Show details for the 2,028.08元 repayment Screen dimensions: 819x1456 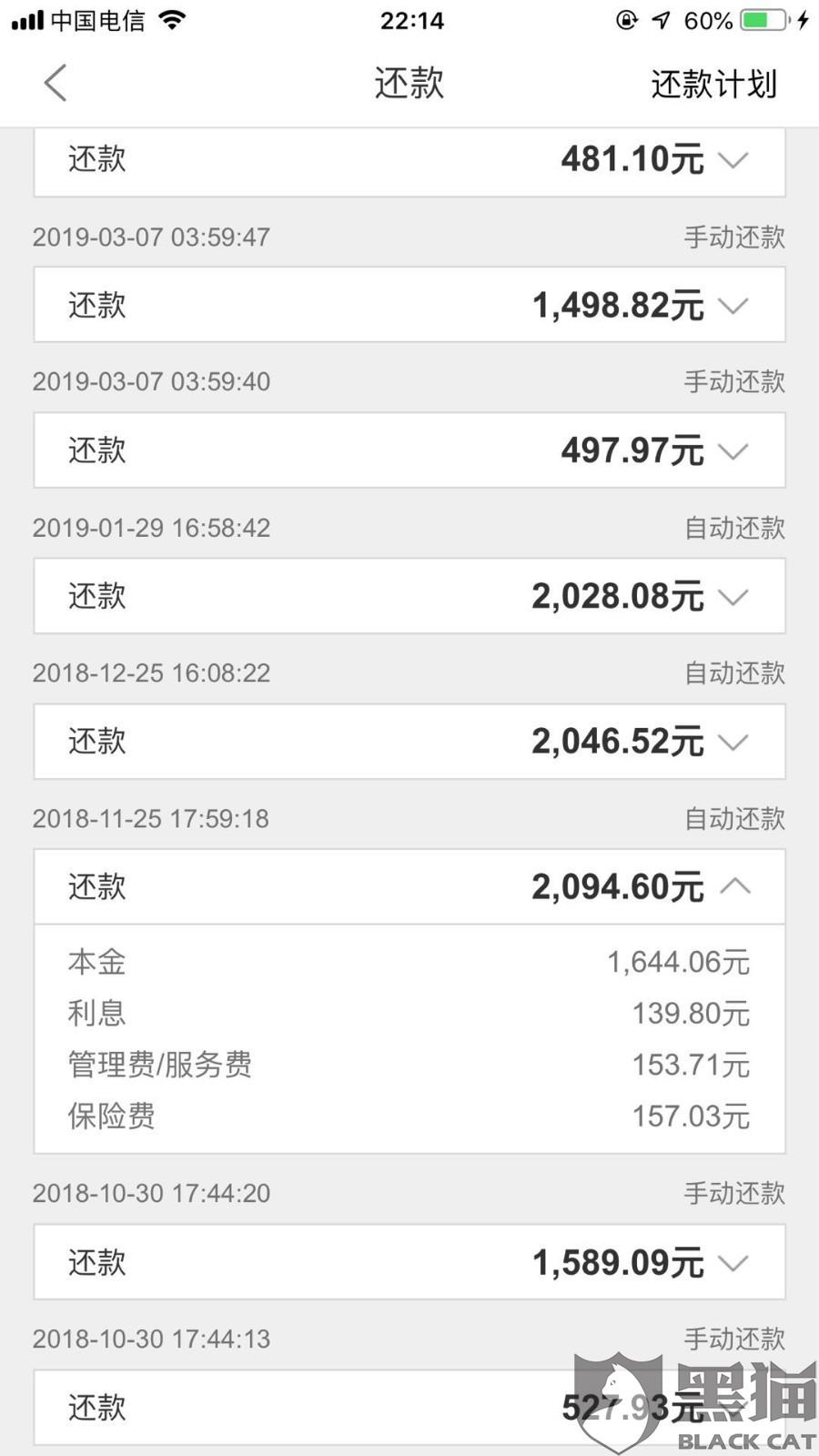click(x=409, y=596)
